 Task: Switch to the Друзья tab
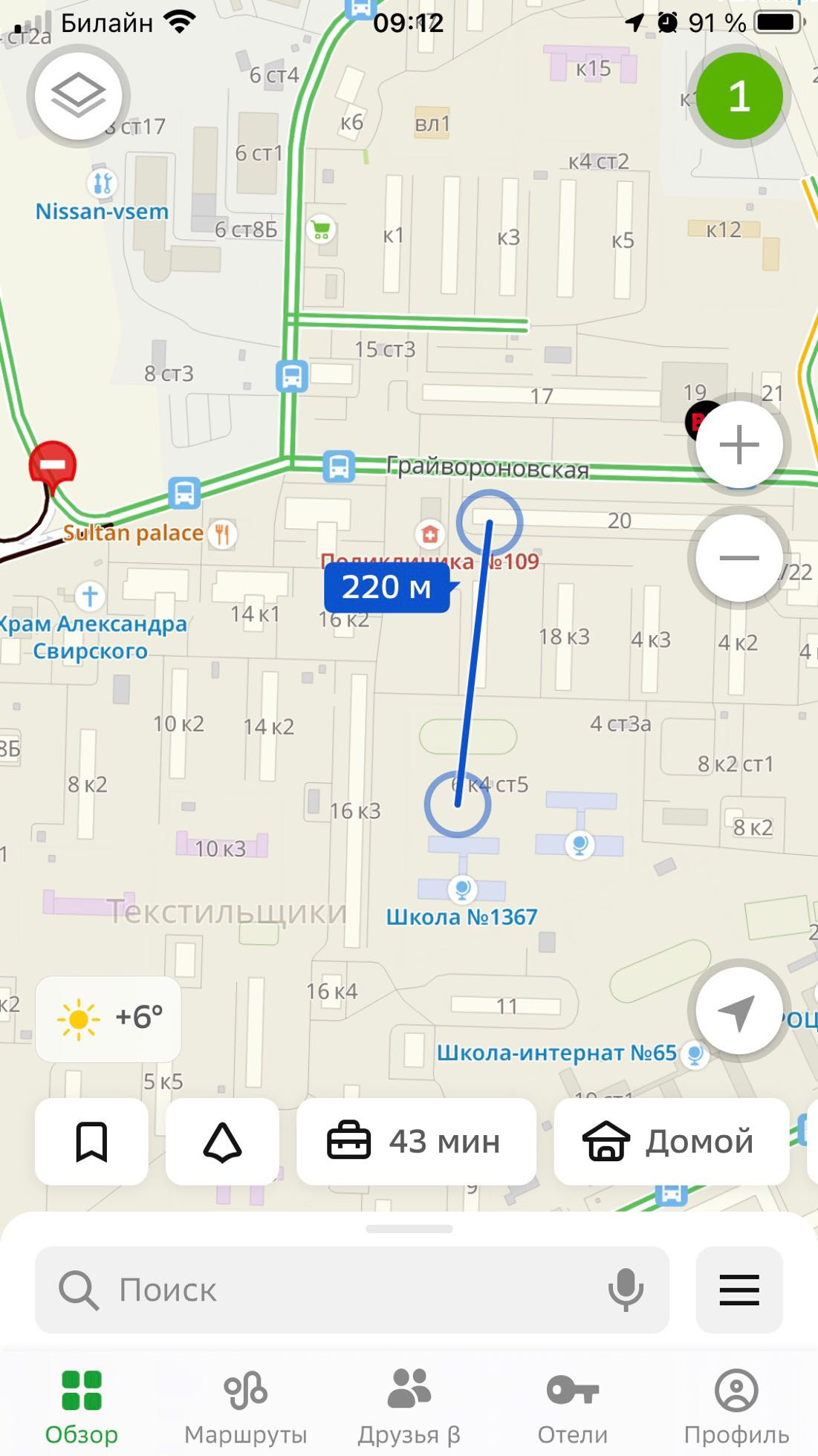coord(409,1404)
